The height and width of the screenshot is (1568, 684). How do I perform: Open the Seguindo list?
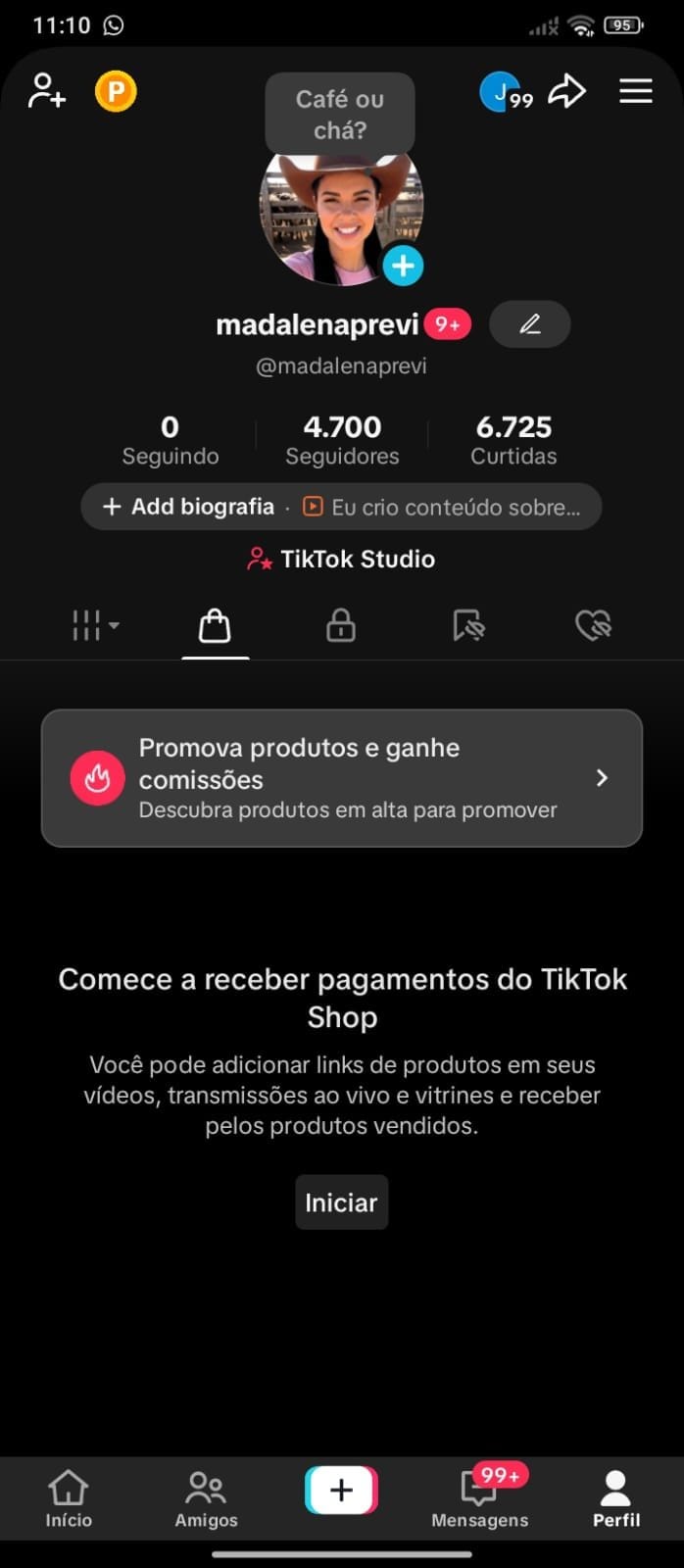click(171, 439)
